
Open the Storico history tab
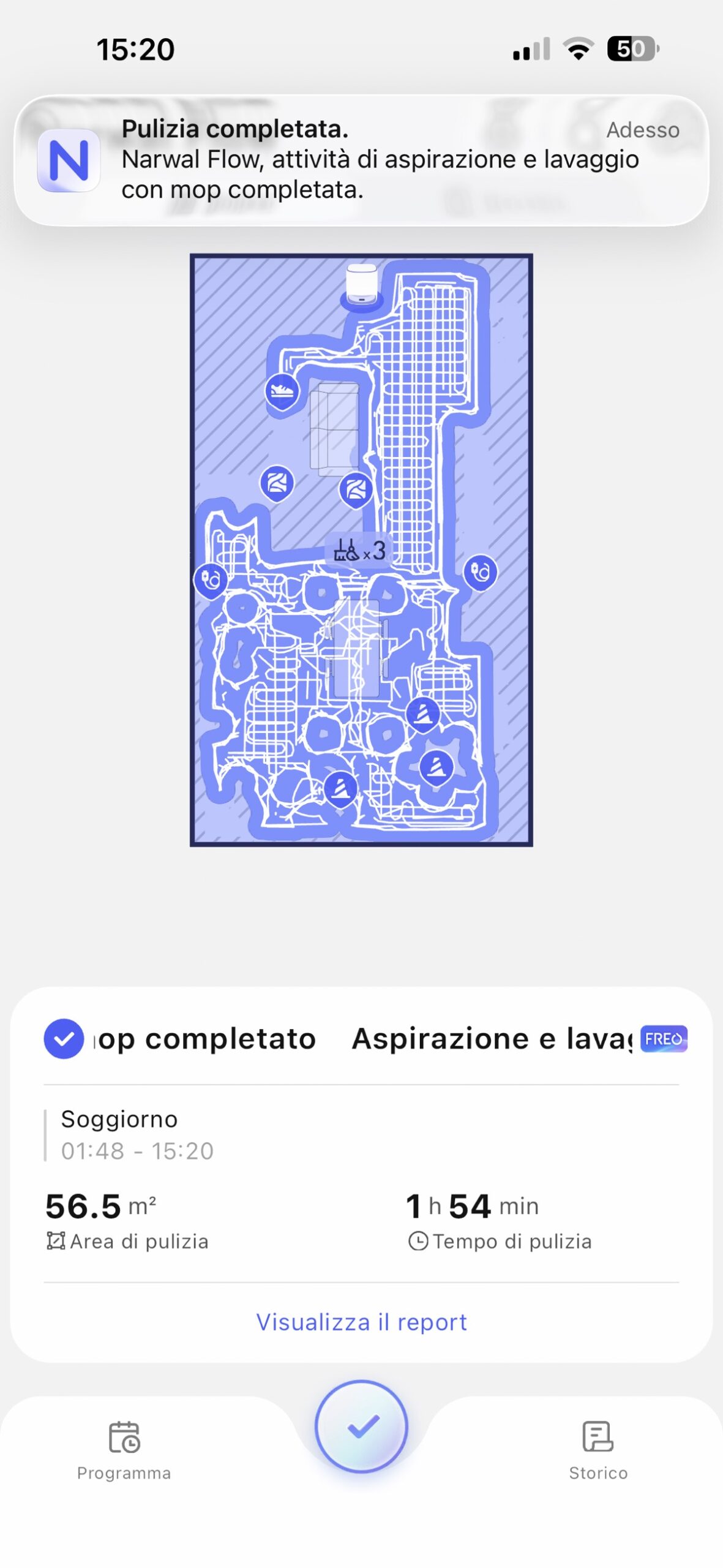598,1449
